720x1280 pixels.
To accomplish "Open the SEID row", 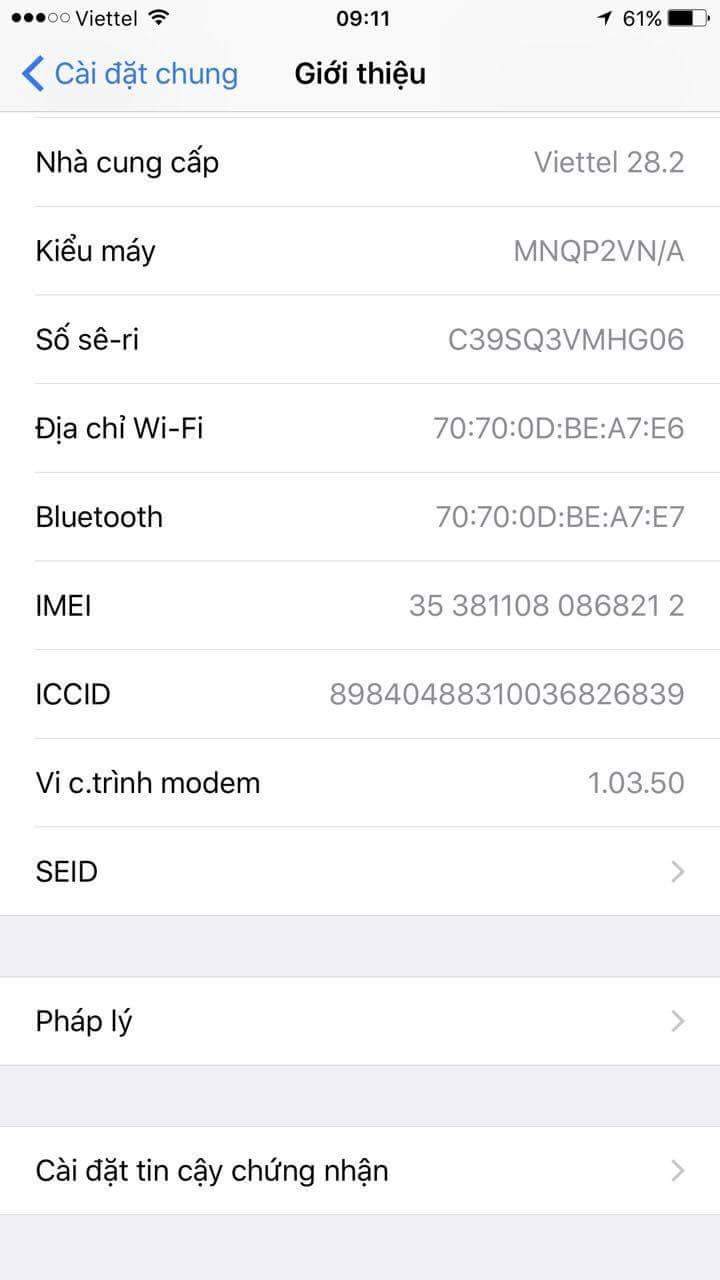I will click(360, 872).
